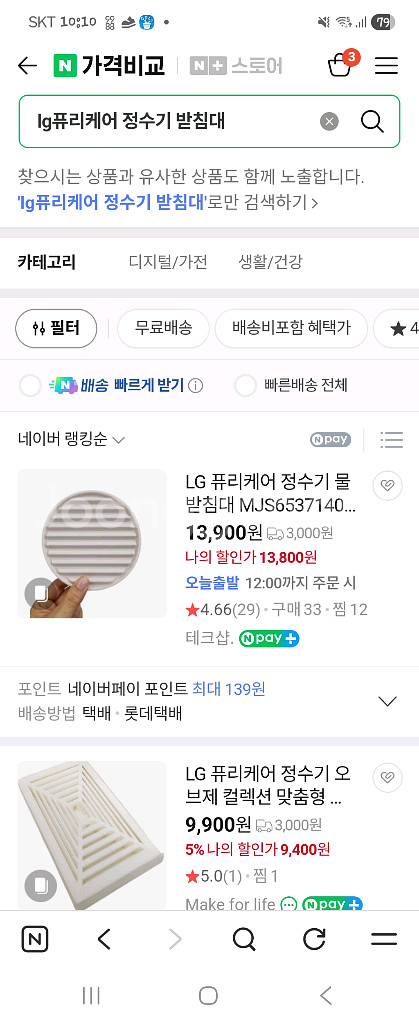Apply the 배송비포함 혜택가 chip

291,328
